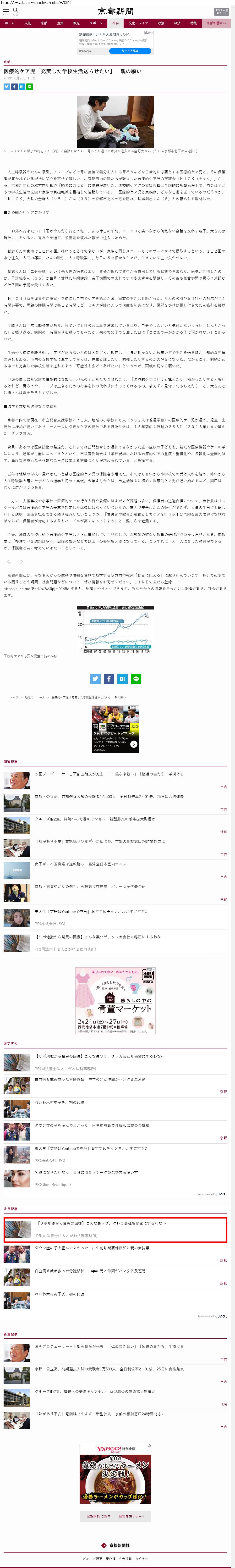
Task: Open the 京都新聞から tab
Action: click(x=216, y=22)
